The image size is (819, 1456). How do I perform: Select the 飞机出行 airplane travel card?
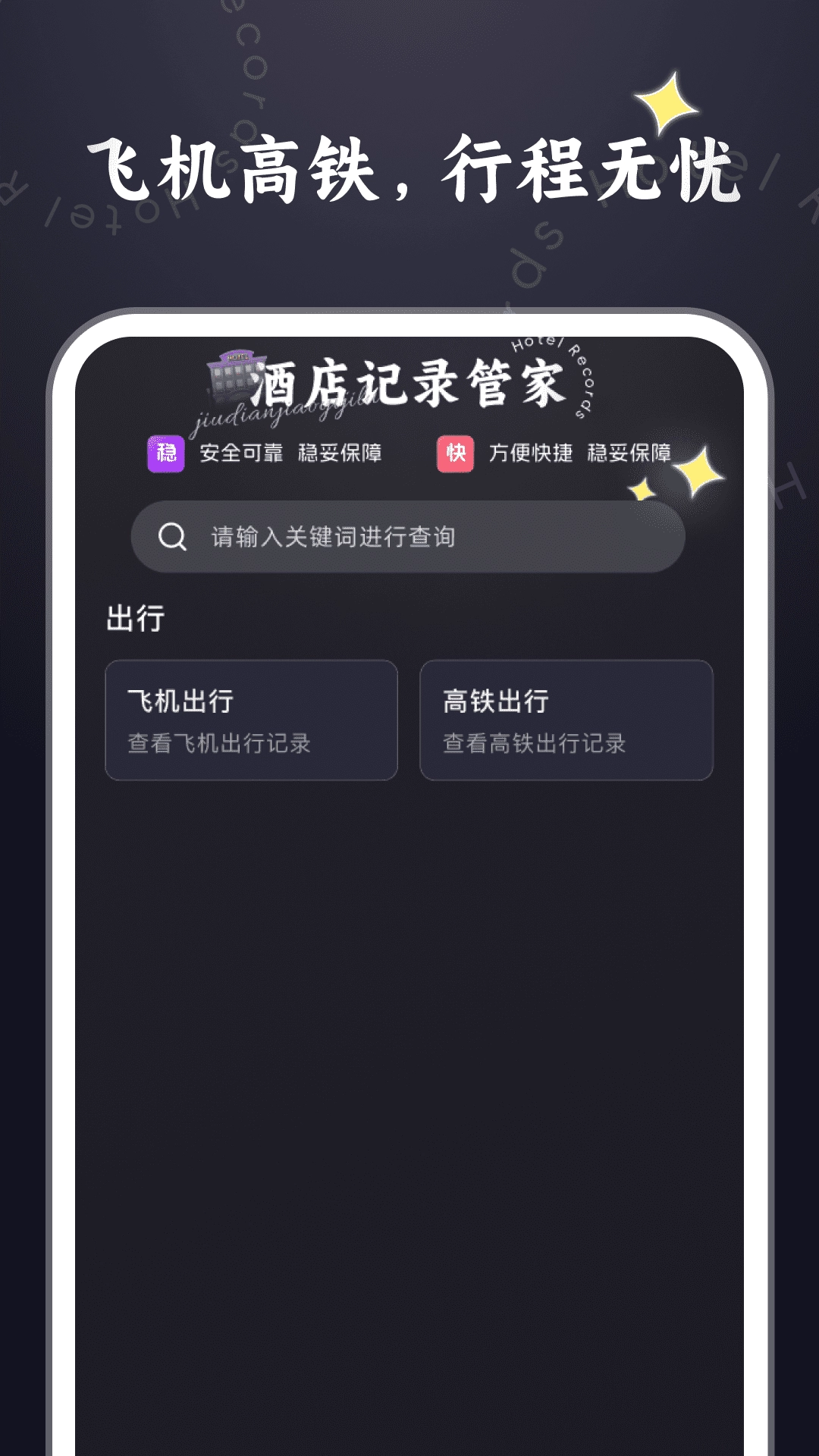pyautogui.click(x=253, y=720)
